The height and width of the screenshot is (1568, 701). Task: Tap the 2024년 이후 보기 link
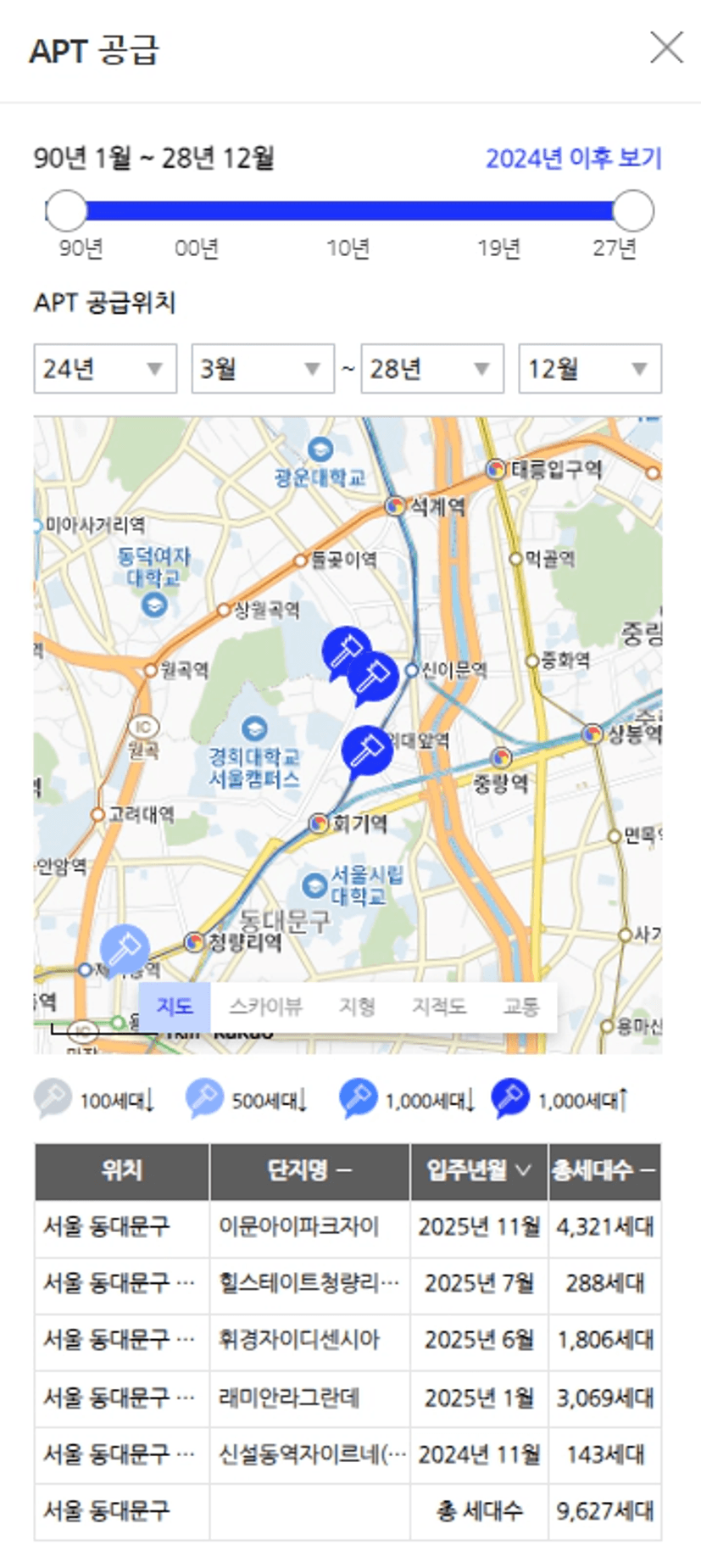point(573,159)
